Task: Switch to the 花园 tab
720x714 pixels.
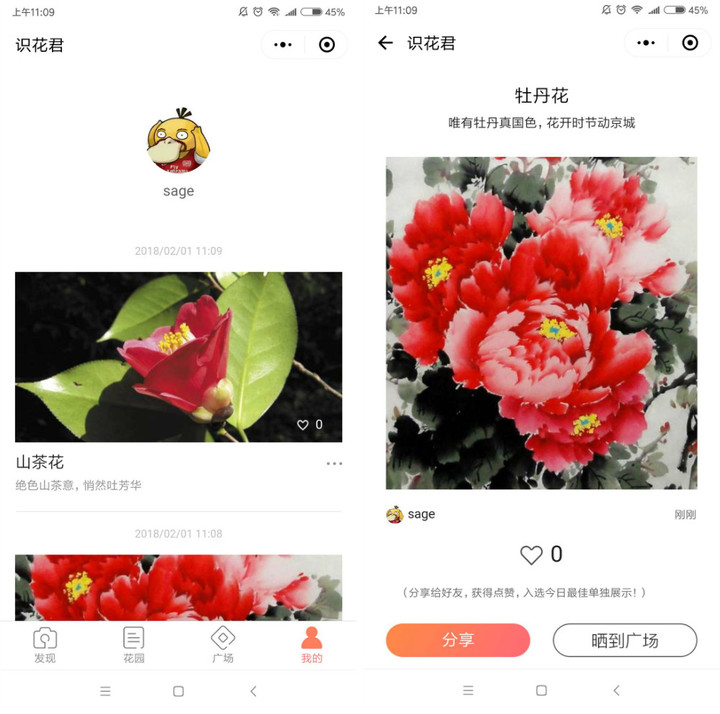Action: [134, 645]
